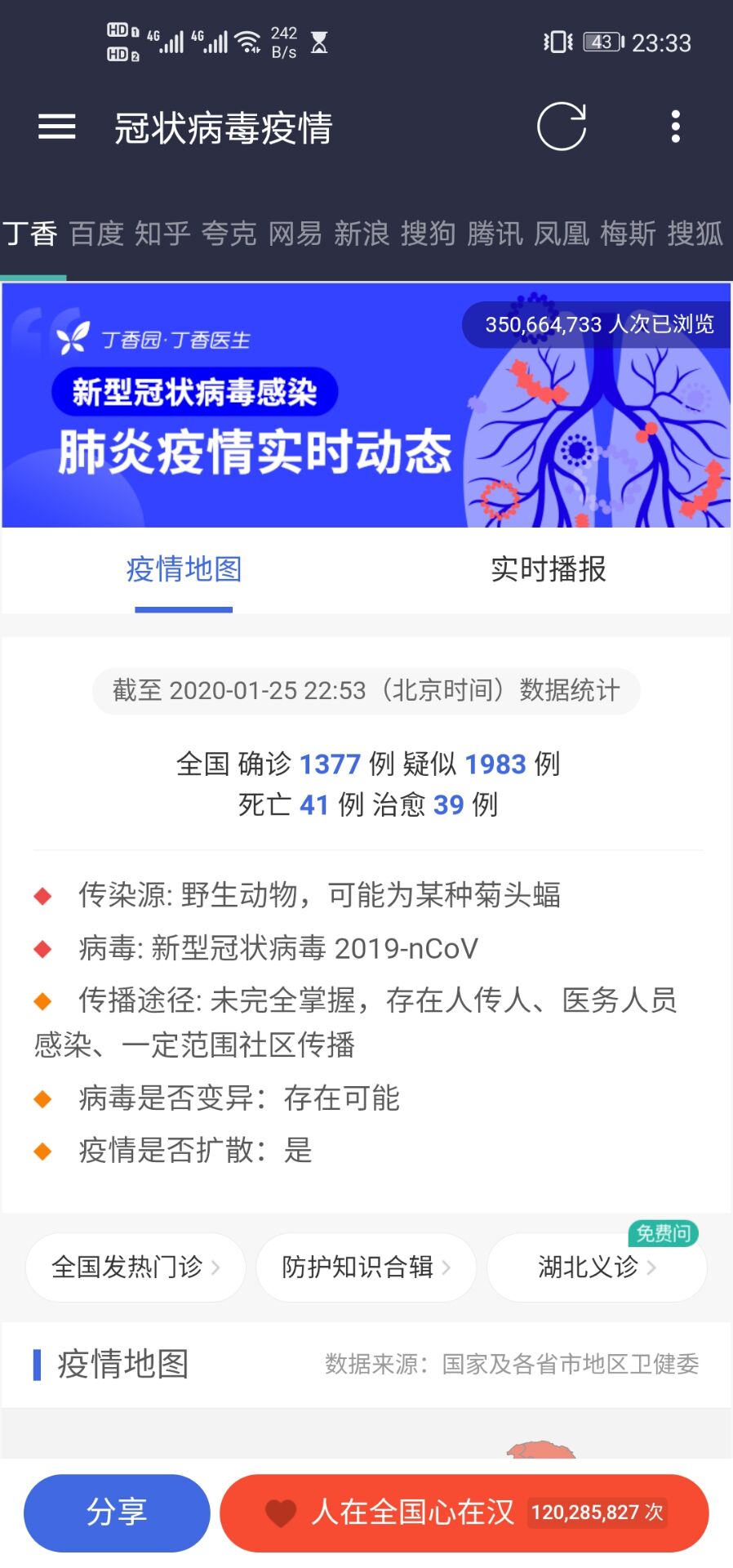Screen dimensions: 733x1568
Task: Switch to the 知乎 source tab
Action: point(163,234)
